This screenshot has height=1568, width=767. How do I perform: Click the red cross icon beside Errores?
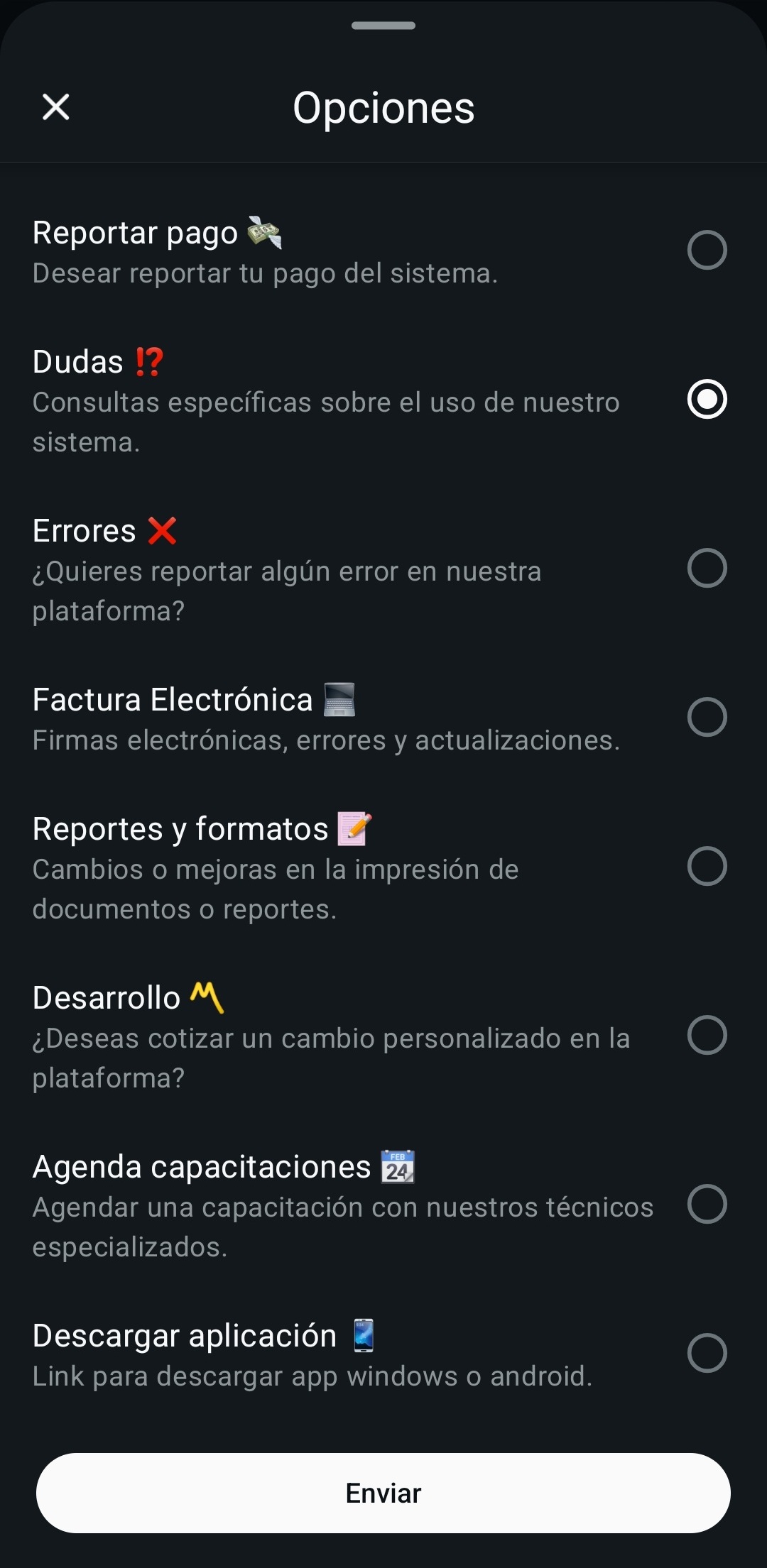pyautogui.click(x=162, y=531)
